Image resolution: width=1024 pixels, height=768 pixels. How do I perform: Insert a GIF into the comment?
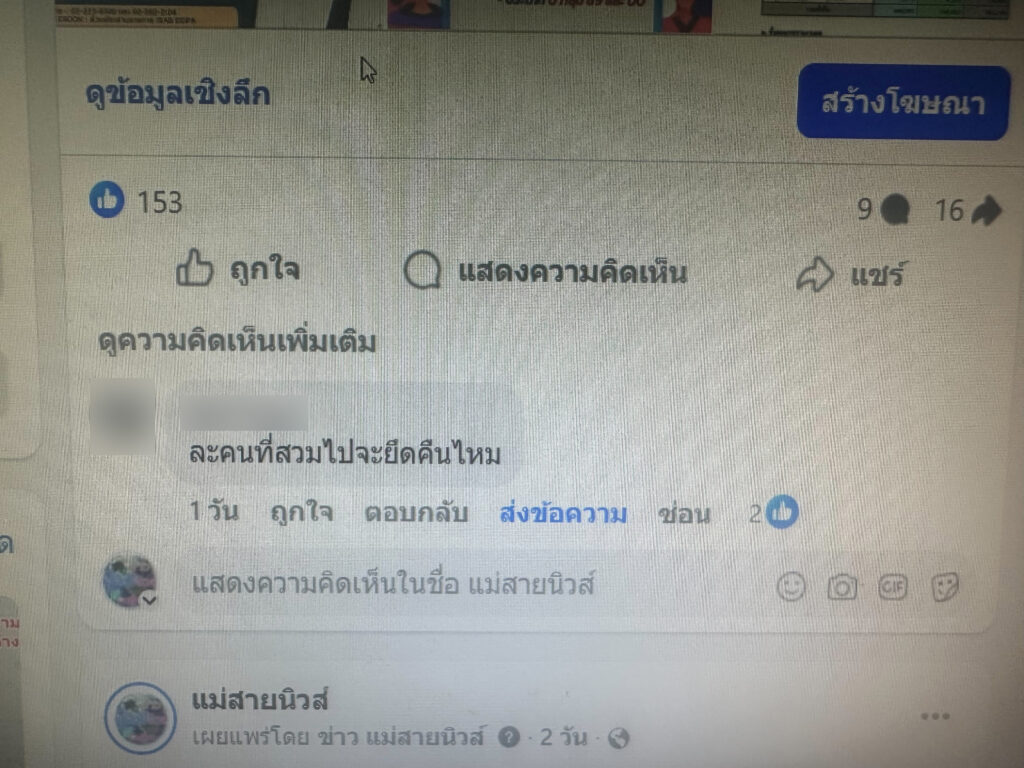click(893, 588)
